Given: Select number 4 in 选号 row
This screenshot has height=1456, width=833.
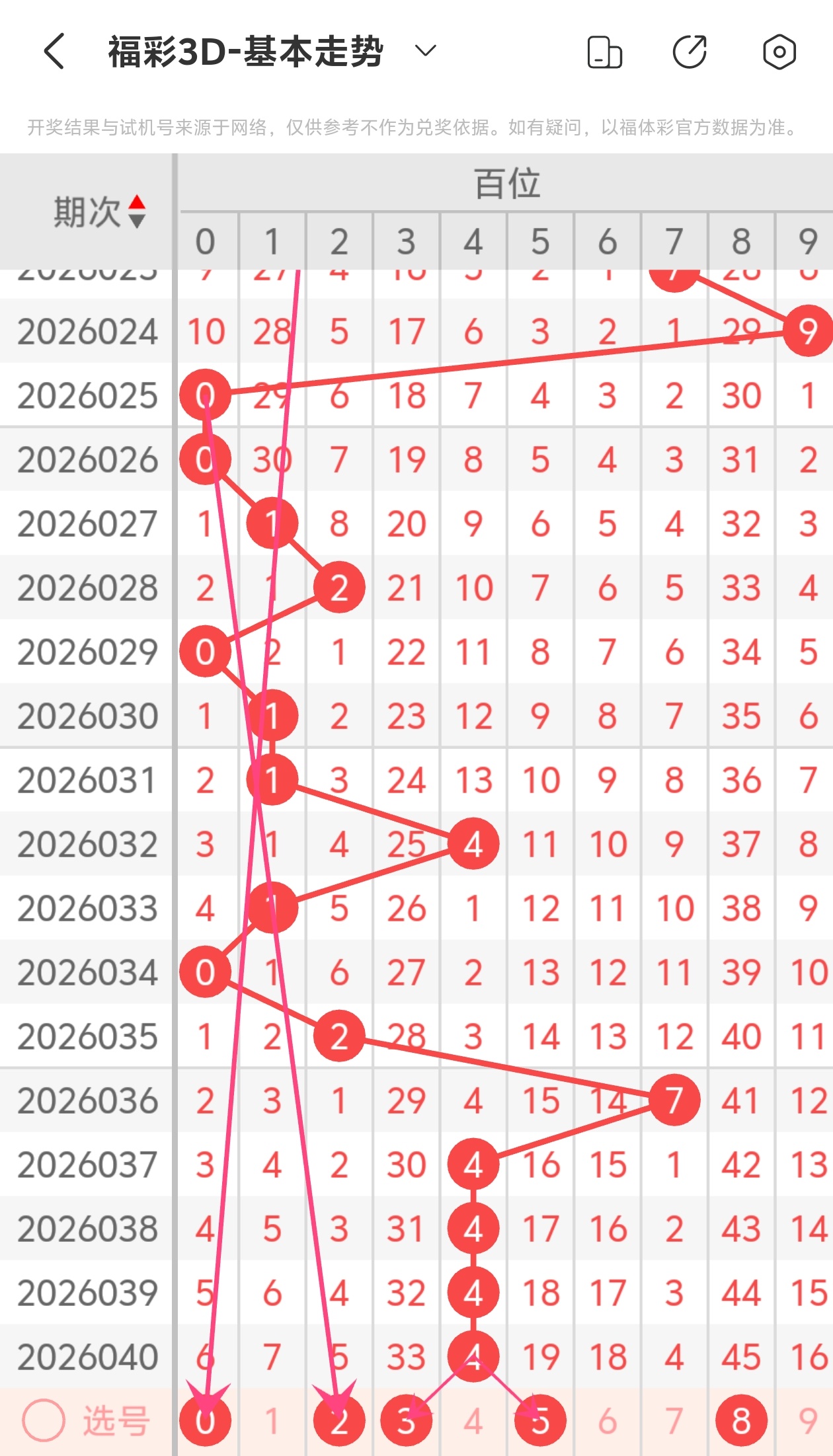Looking at the screenshot, I should (473, 1420).
